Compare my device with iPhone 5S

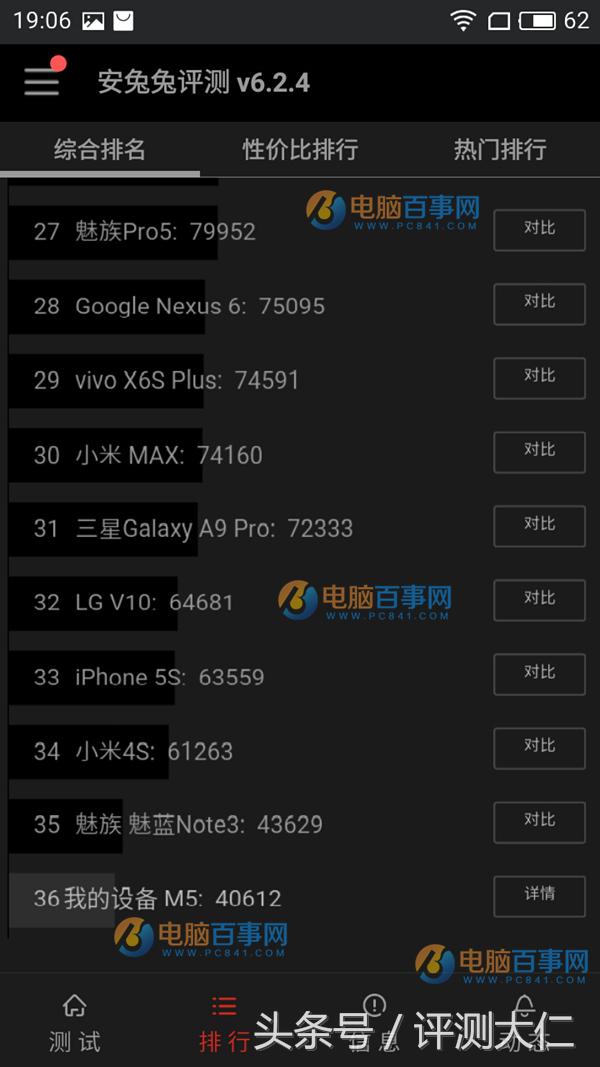539,673
